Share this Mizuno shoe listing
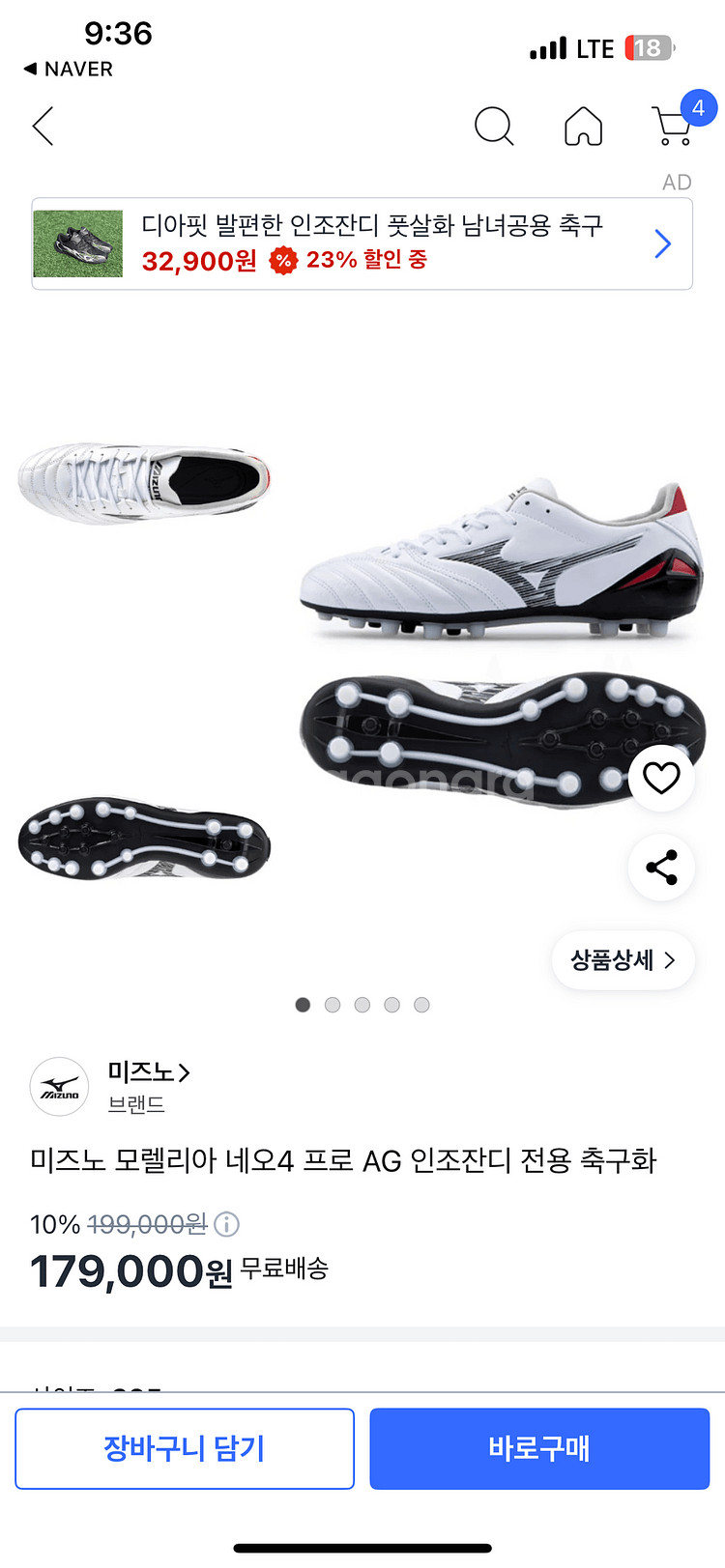Screen dimensions: 725x1568 point(661,868)
